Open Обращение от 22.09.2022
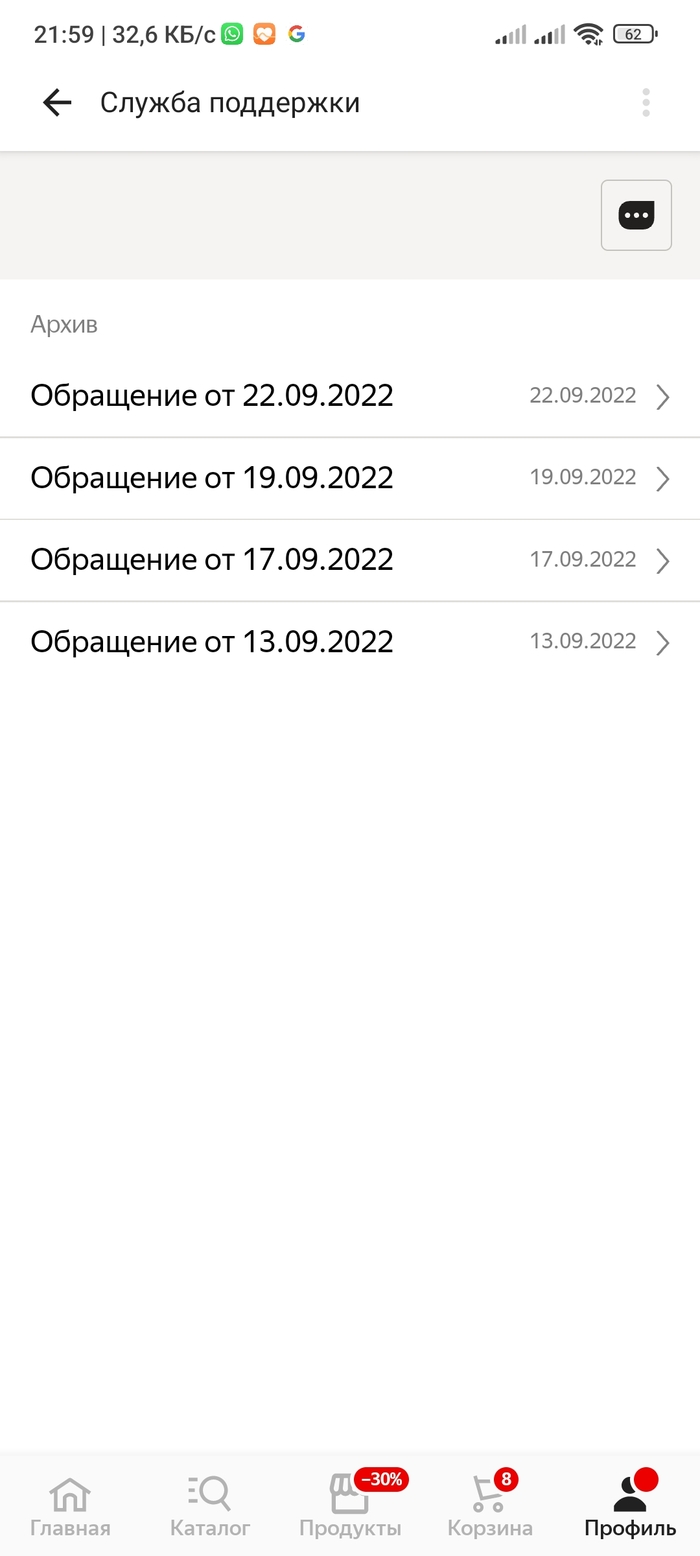The image size is (700, 1556). (350, 396)
